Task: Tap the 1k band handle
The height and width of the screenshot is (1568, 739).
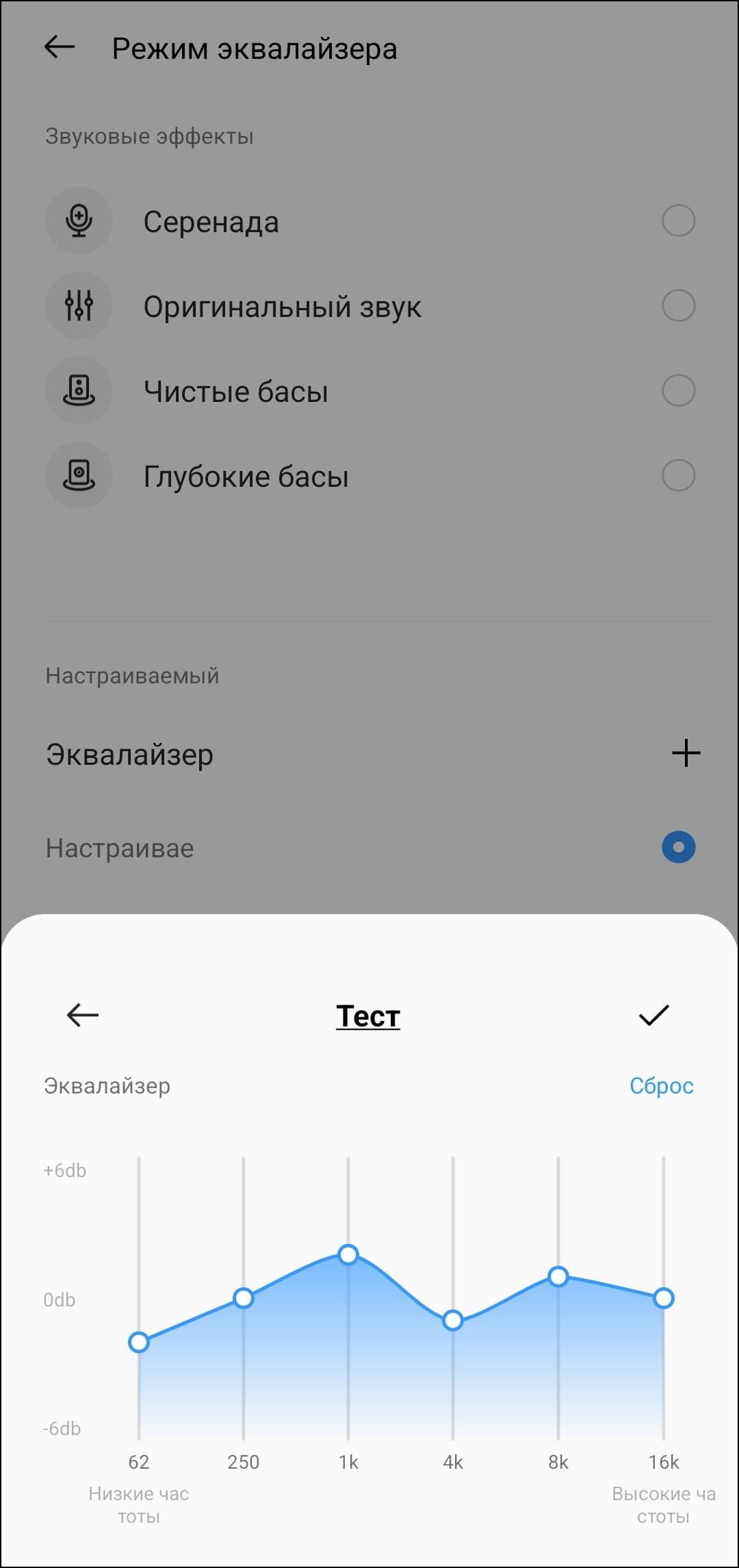Action: coord(348,1254)
